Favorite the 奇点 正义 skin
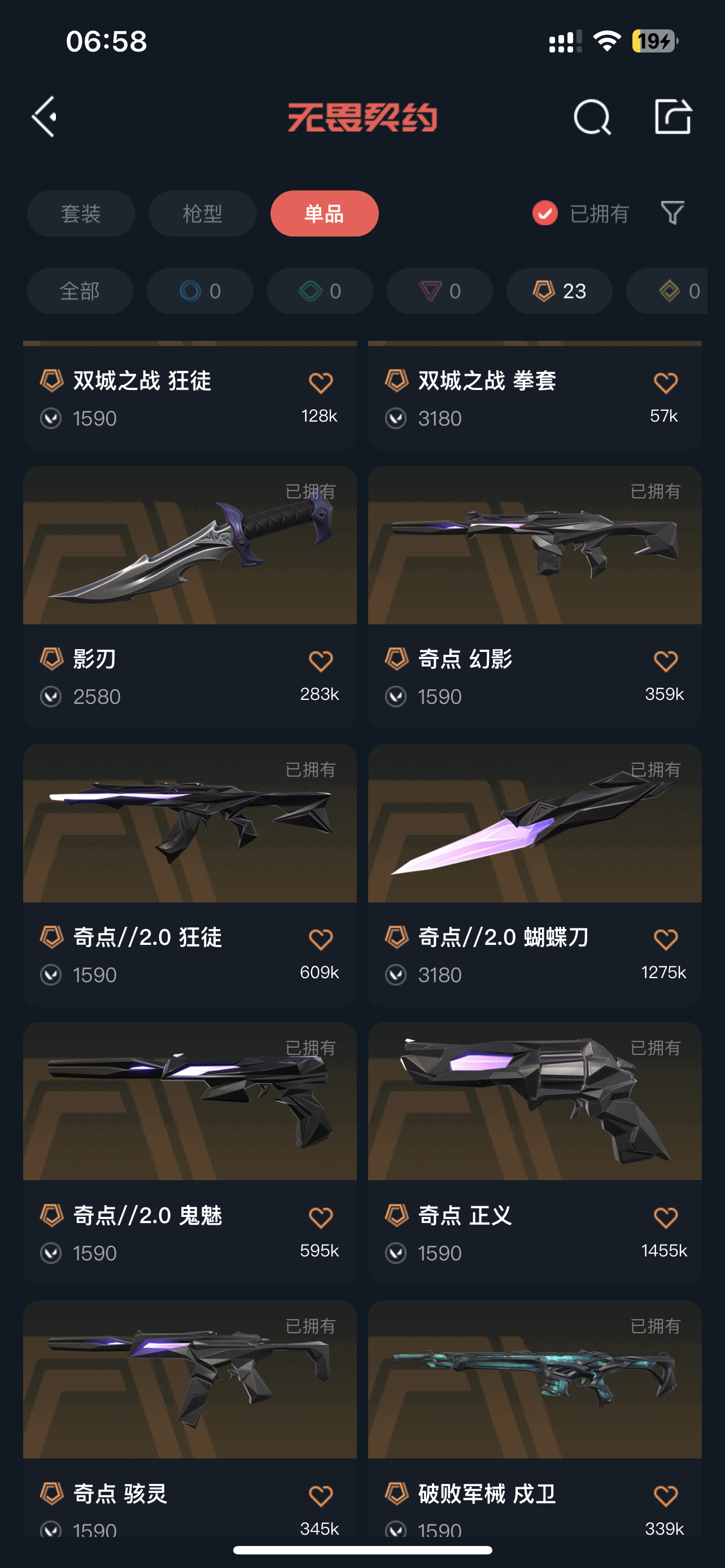The width and height of the screenshot is (725, 1568). [665, 1217]
